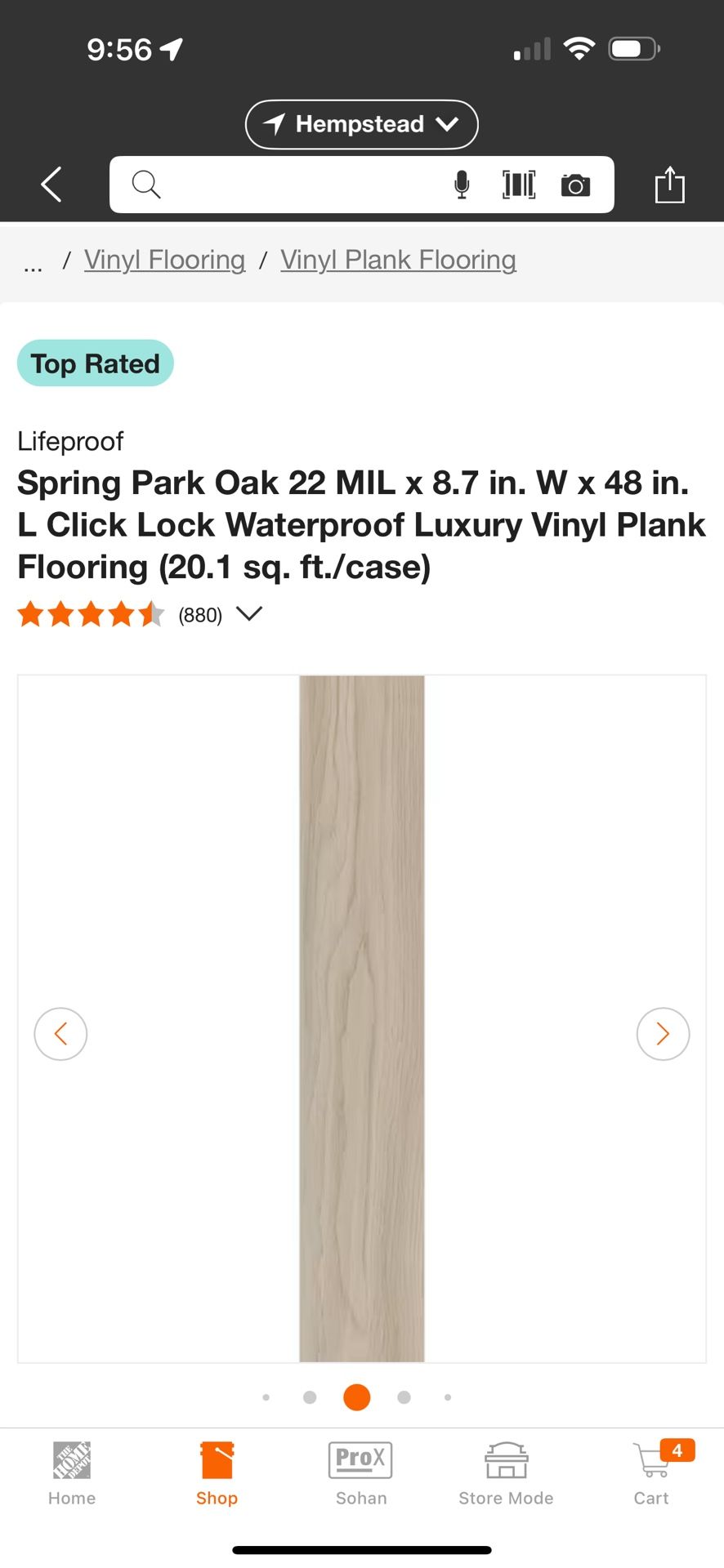
Task: Open the plank product image
Action: coord(362,1018)
